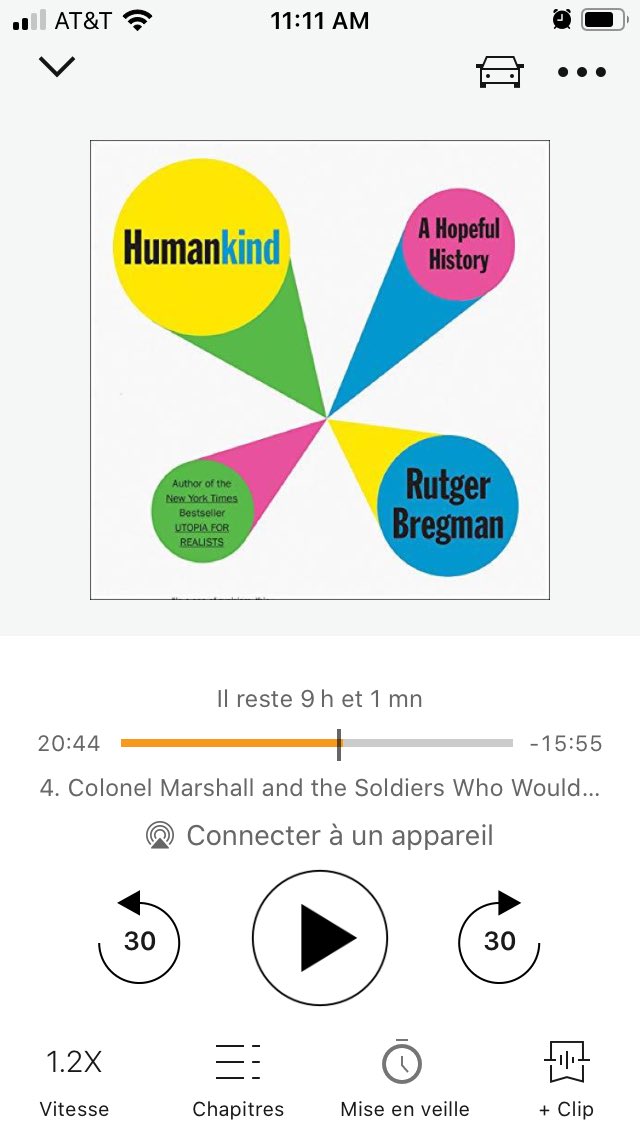Open the Chapitres list
Image resolution: width=640 pixels, height=1136 pixels.
coord(238,1081)
